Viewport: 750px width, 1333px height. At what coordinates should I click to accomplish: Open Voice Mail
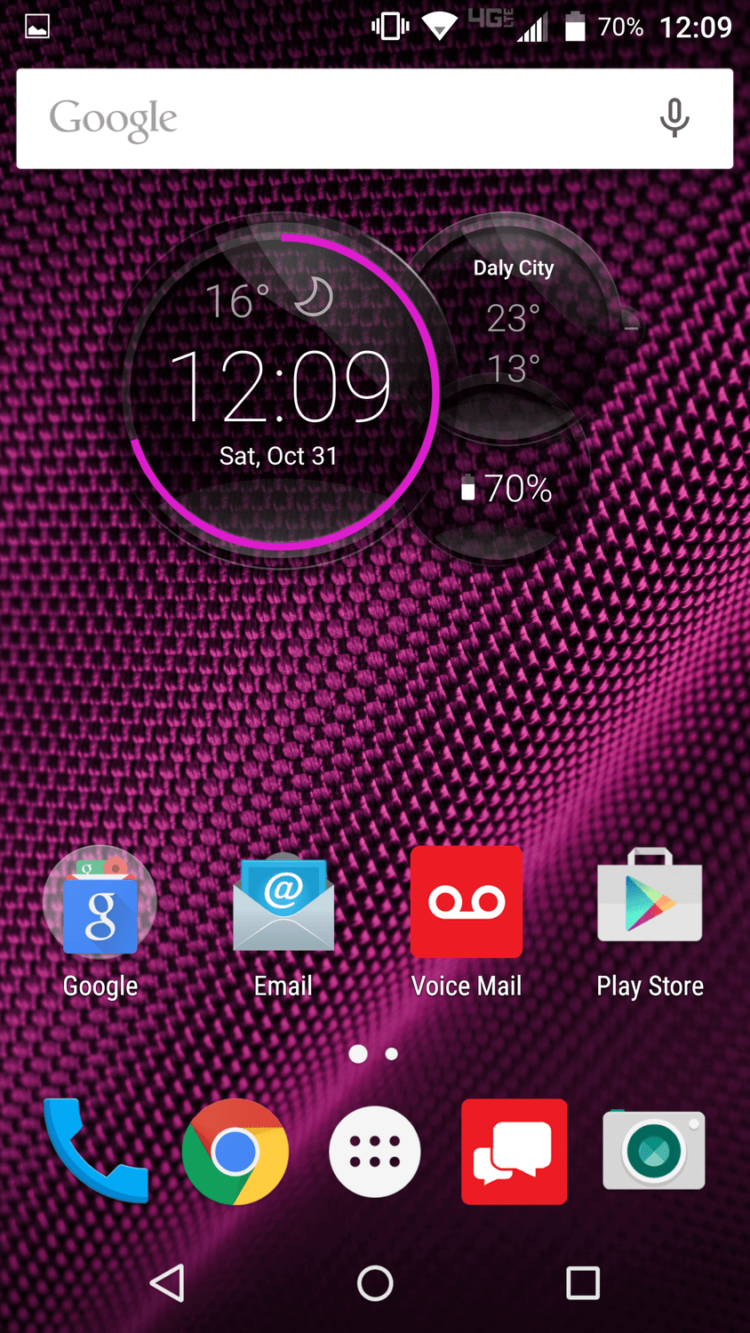[466, 903]
